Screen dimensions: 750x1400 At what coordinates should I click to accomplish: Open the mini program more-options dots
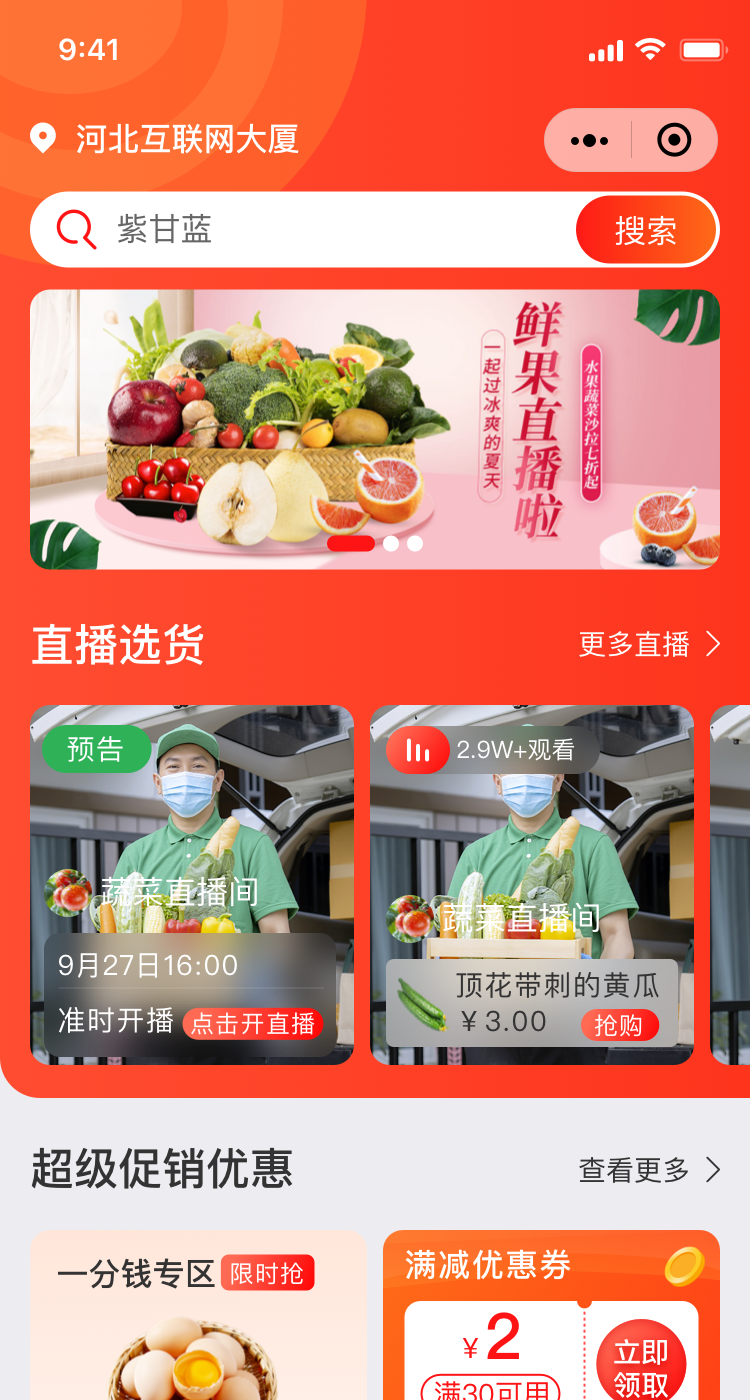click(x=589, y=141)
